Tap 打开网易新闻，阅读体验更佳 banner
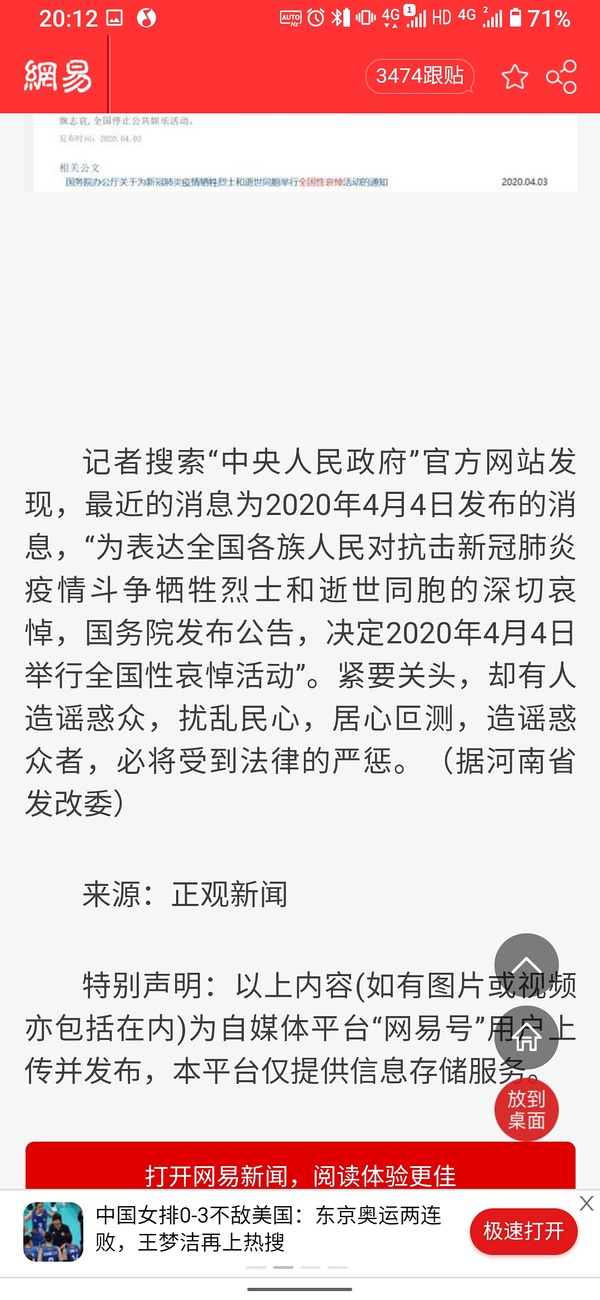The height and width of the screenshot is (1300, 600). click(300, 1174)
